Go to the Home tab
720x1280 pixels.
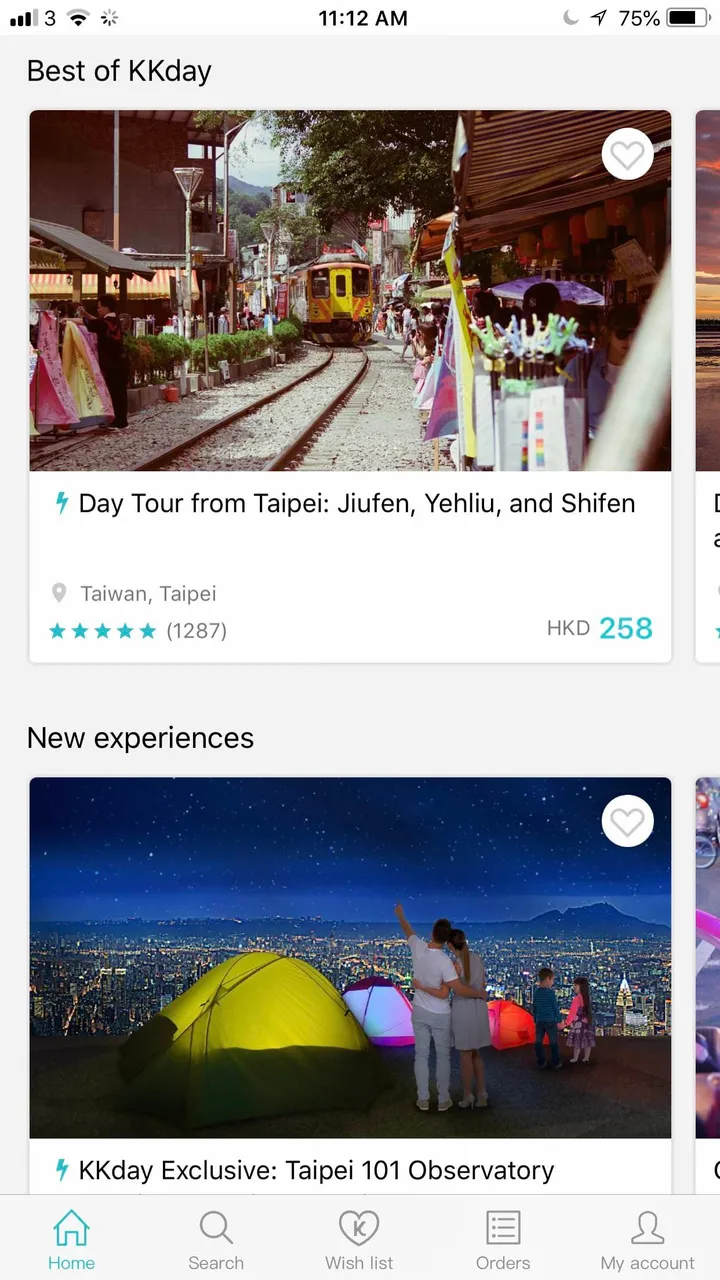[x=72, y=1240]
